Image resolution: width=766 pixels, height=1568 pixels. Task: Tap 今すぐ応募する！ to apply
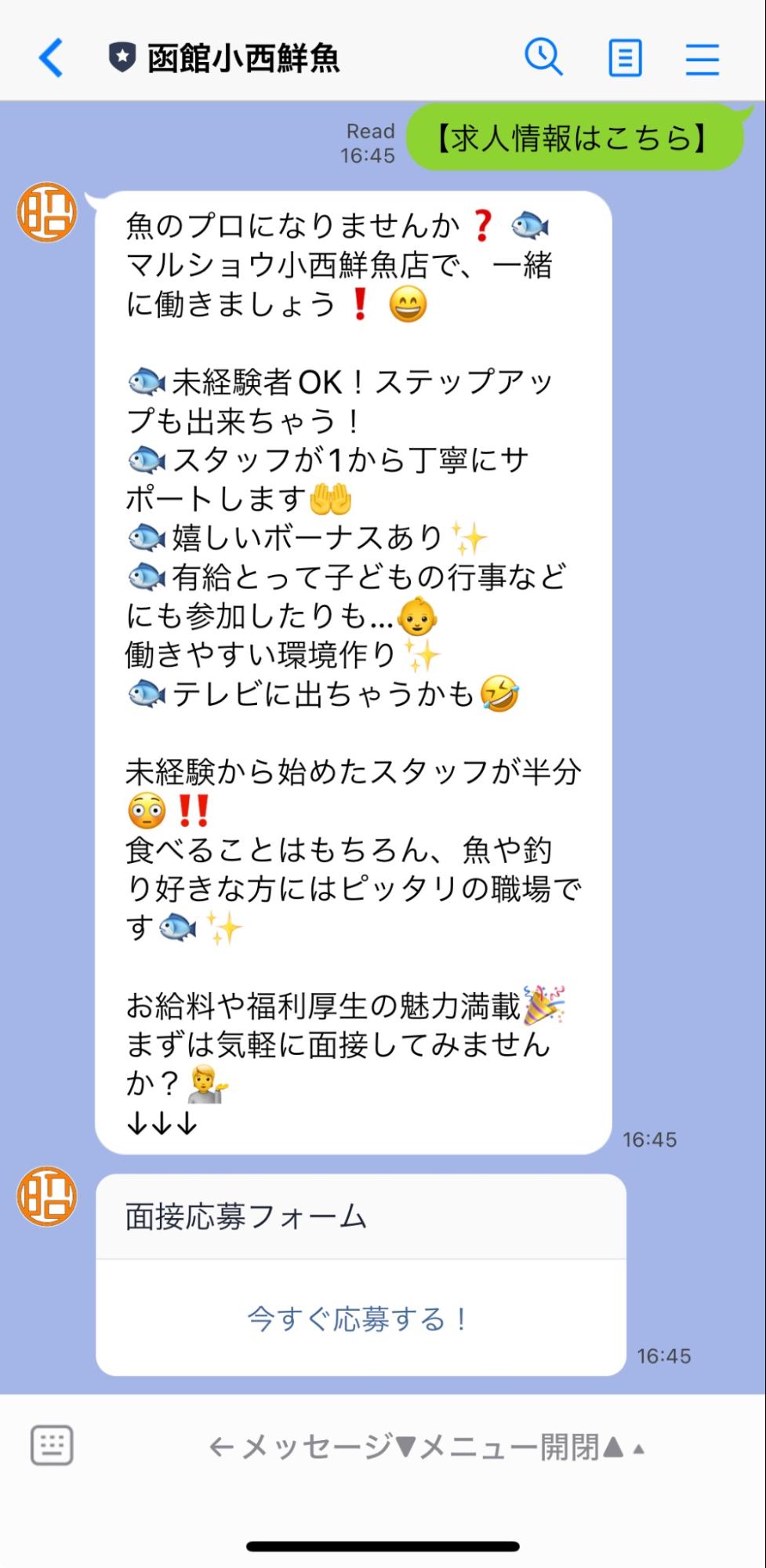pos(360,1319)
